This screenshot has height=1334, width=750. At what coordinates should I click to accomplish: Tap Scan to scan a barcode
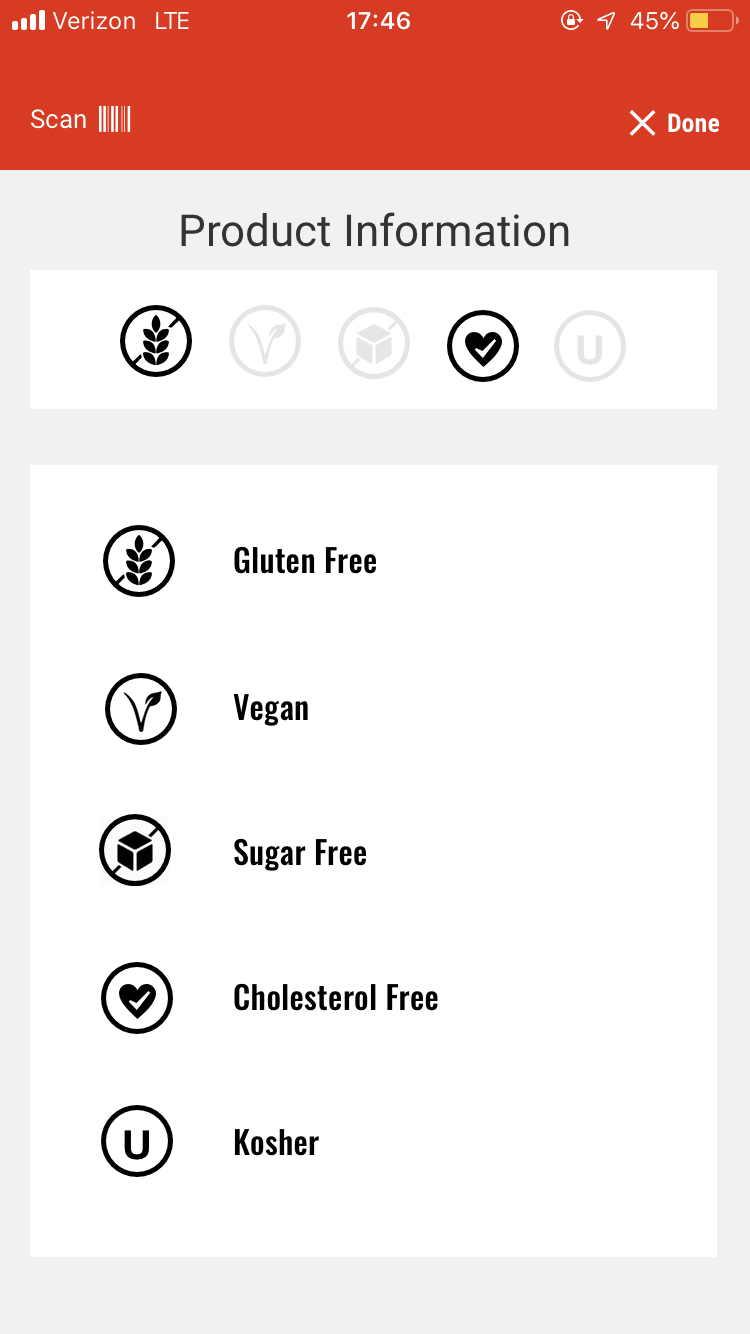click(81, 120)
